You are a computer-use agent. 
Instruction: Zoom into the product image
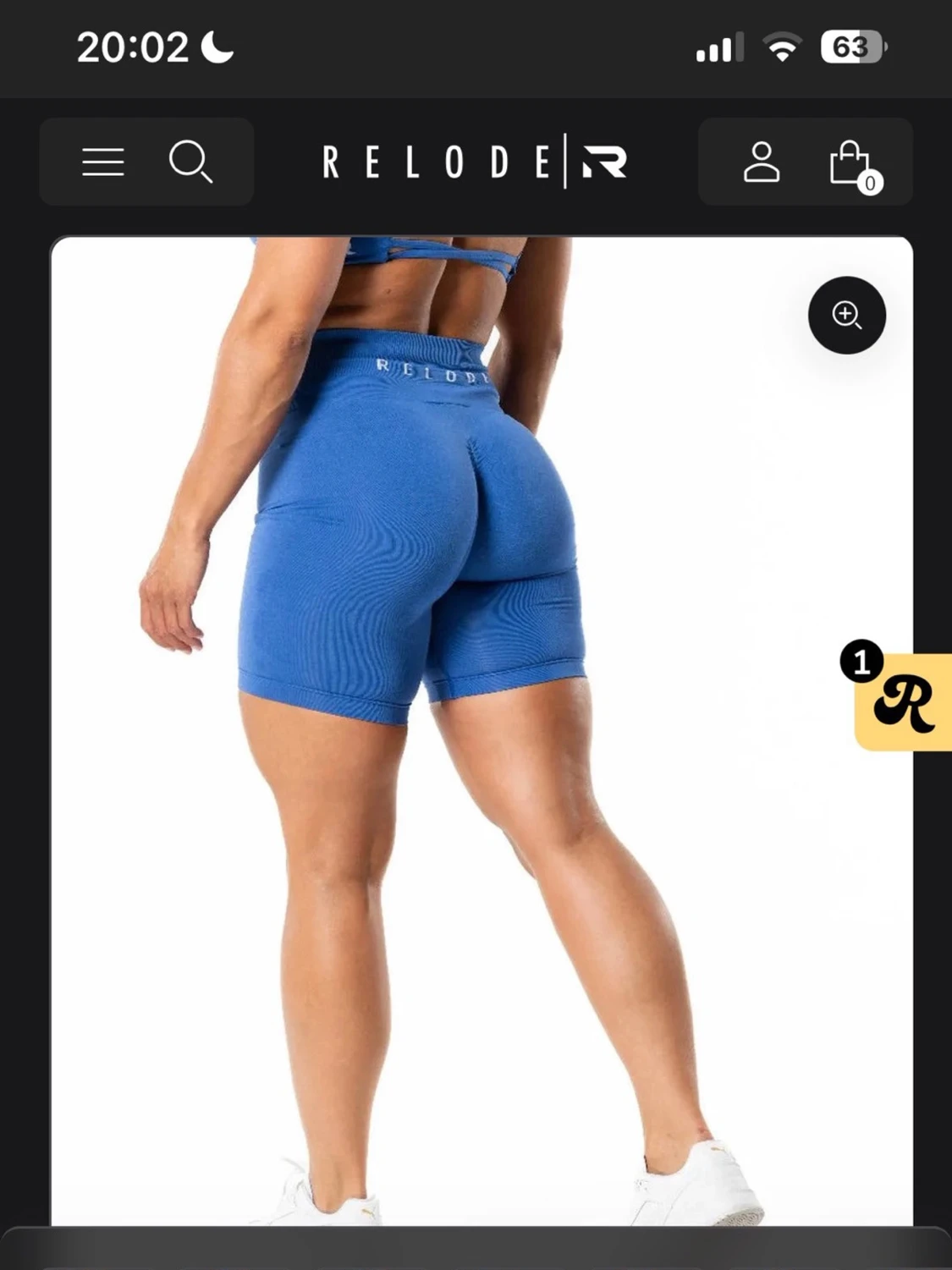click(846, 316)
